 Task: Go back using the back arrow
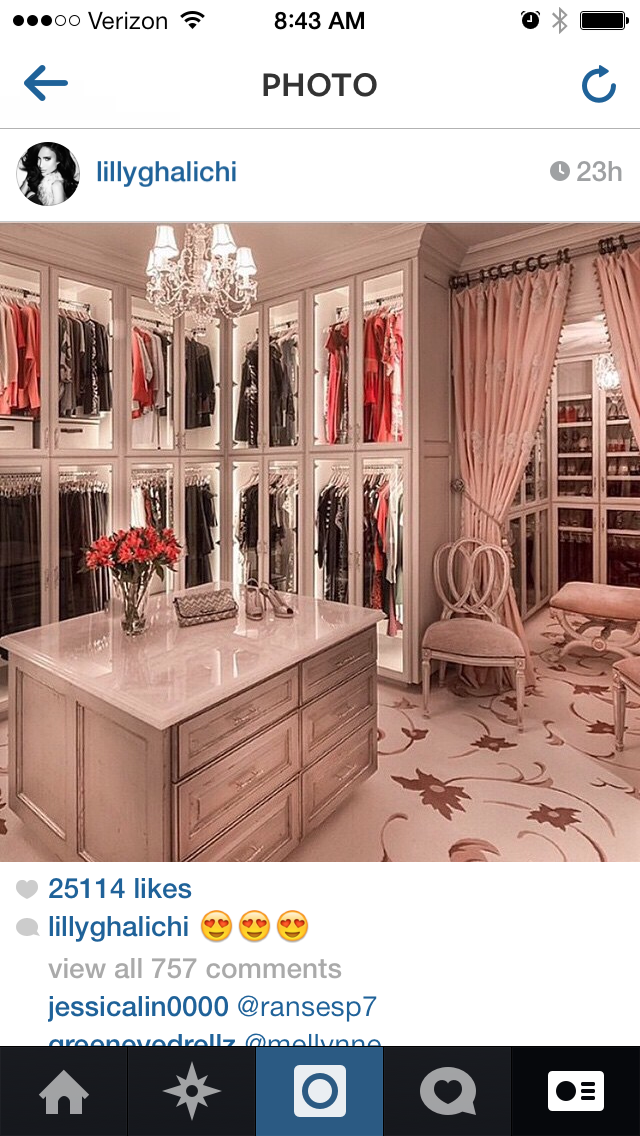46,85
